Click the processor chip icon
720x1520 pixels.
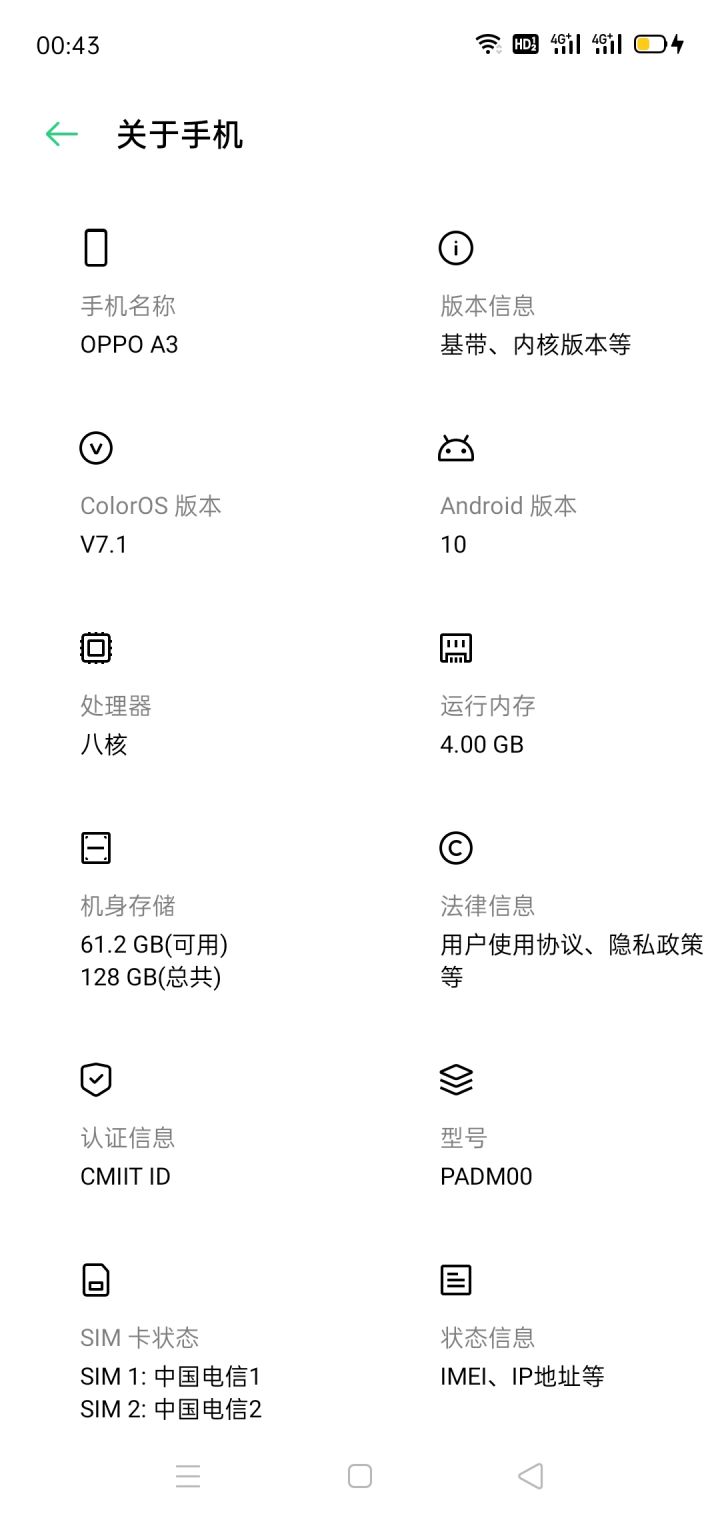pos(95,647)
